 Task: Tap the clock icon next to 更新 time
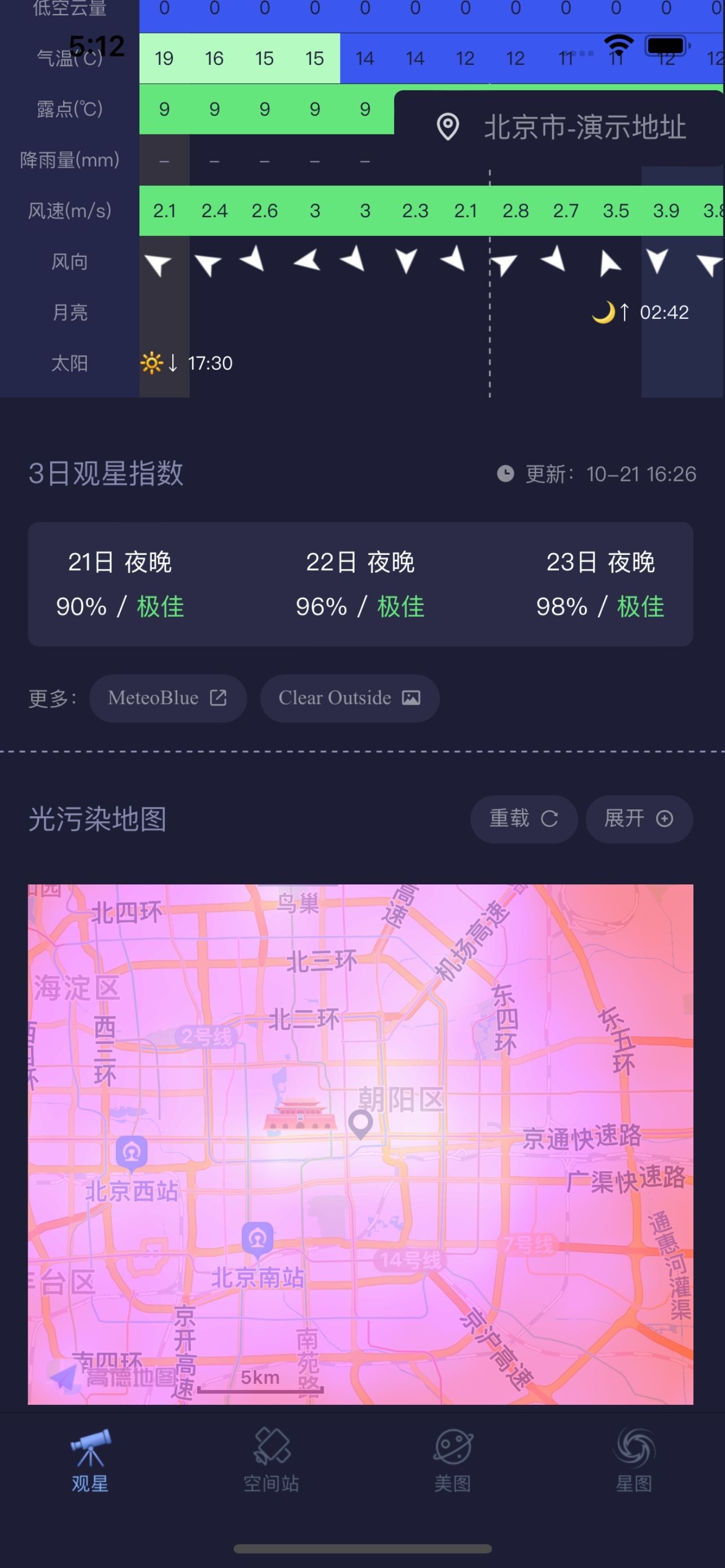[505, 474]
